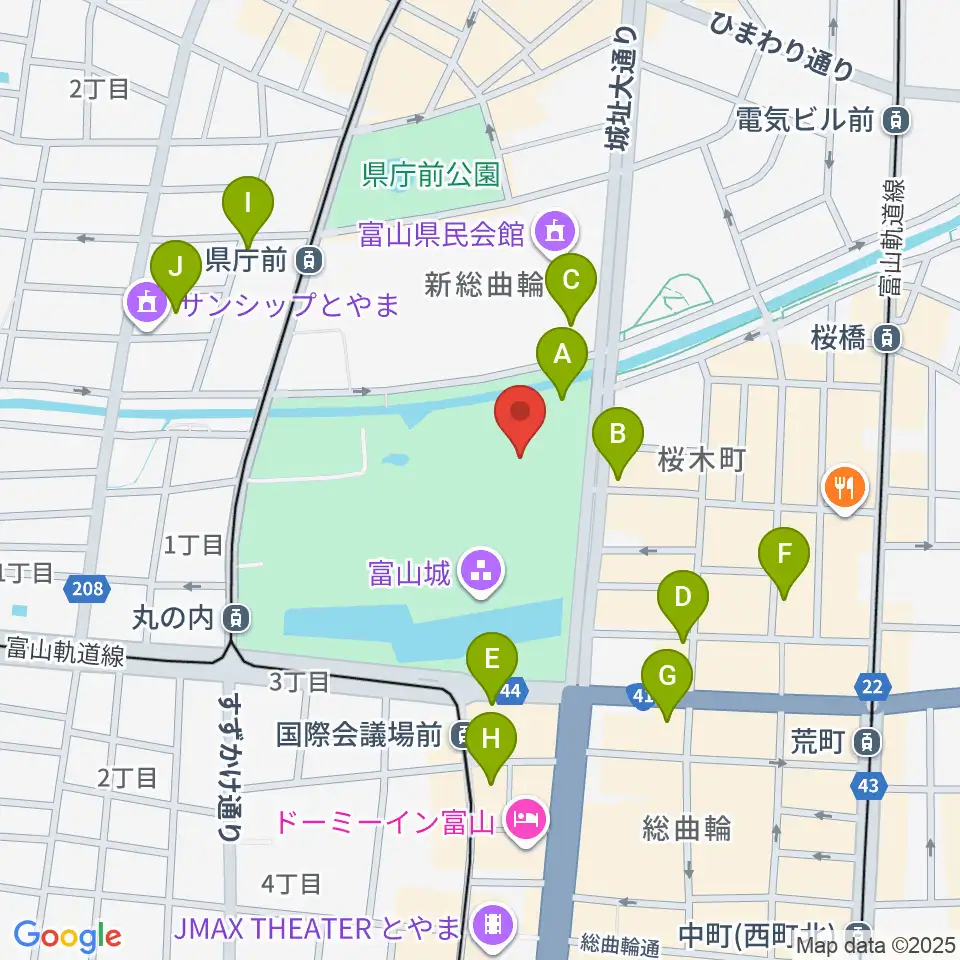
Task: Select the 県庁前 tram stop icon
Action: tap(309, 261)
